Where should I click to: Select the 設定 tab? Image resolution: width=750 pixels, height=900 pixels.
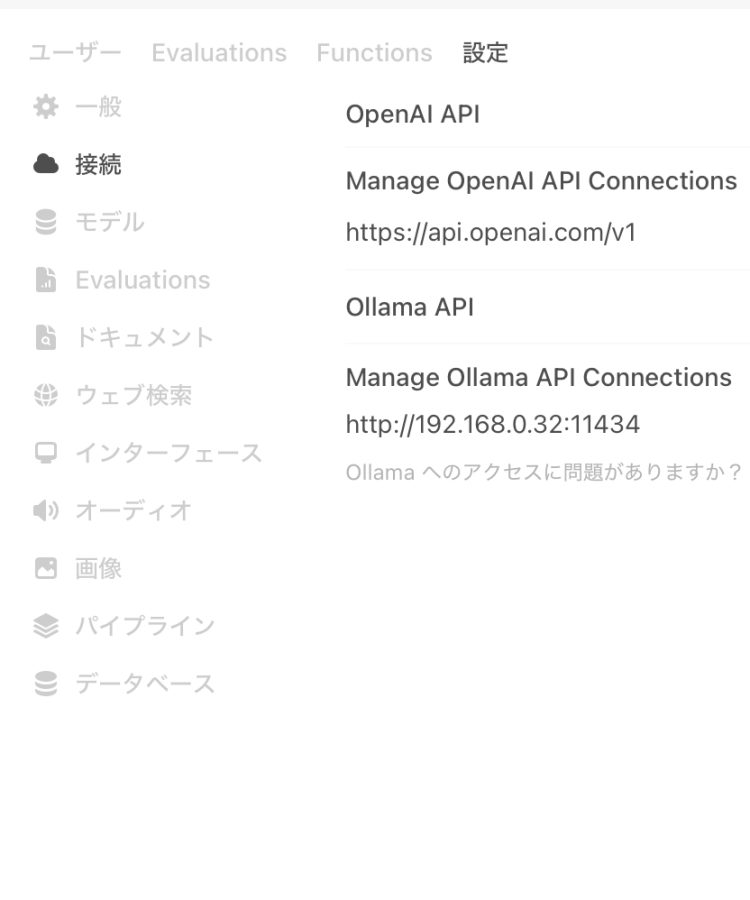[485, 53]
